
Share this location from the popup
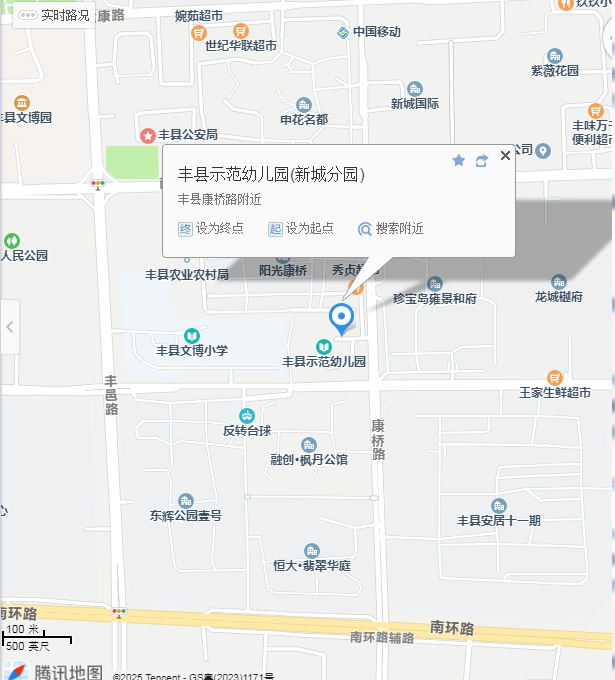(x=482, y=160)
